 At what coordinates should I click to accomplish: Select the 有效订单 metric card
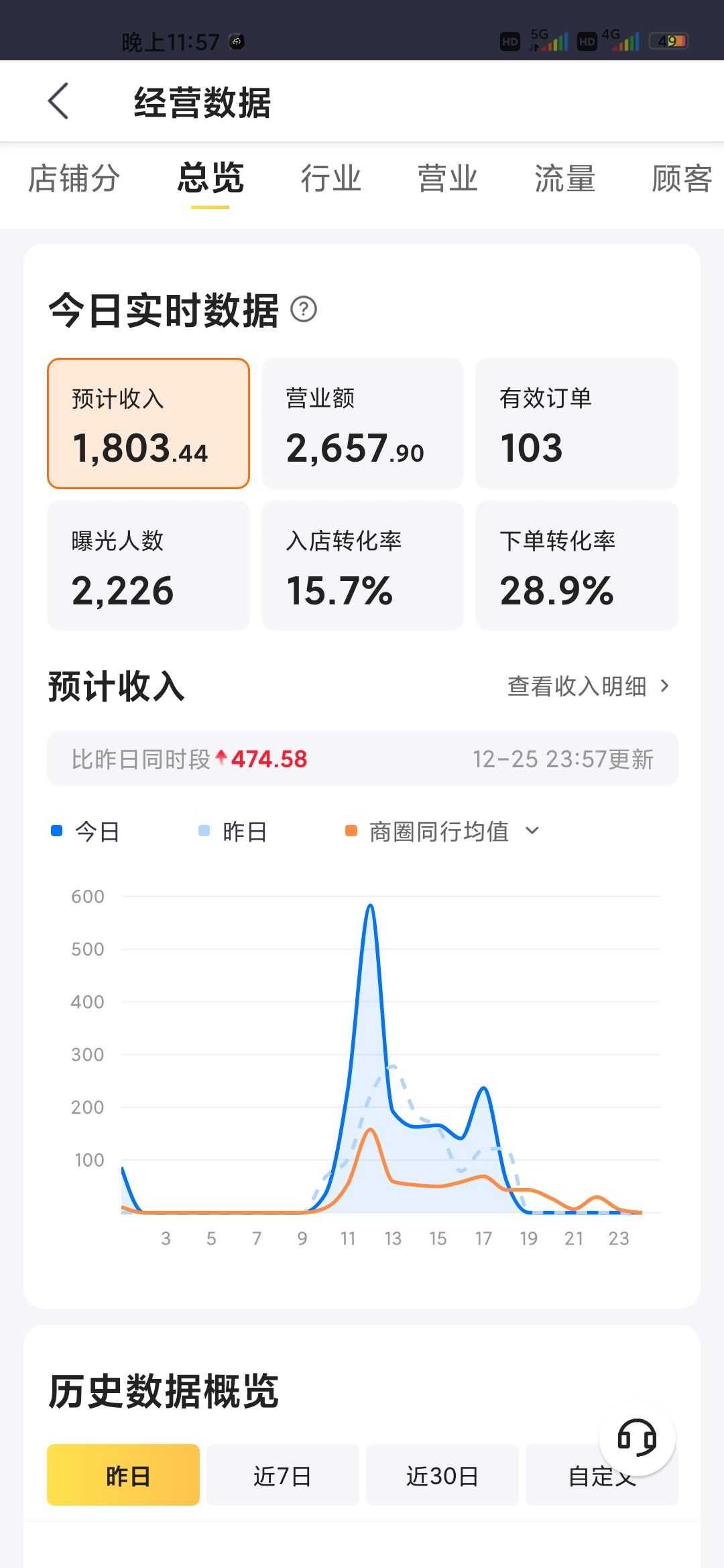click(577, 423)
